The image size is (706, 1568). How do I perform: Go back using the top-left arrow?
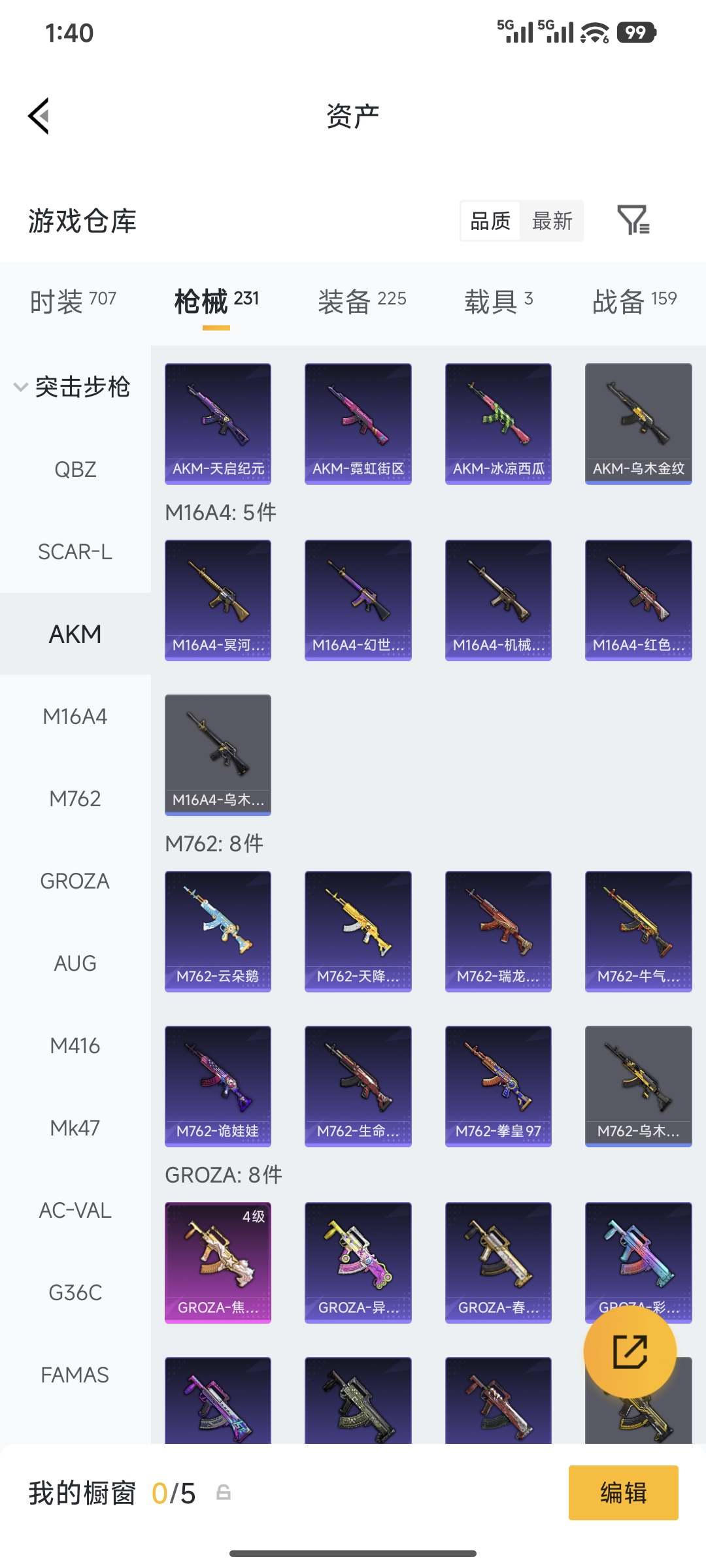coord(39,116)
